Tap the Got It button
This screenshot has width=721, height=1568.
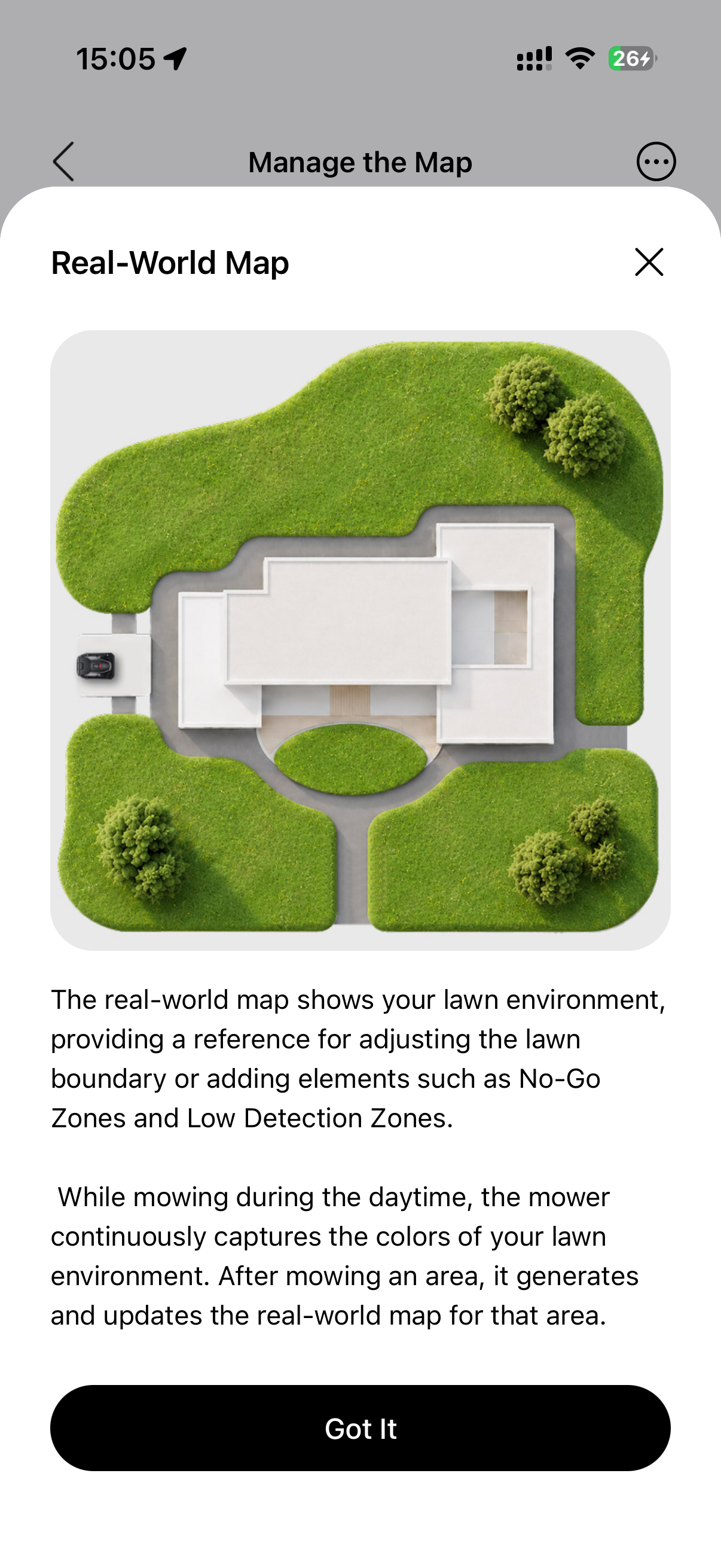pos(360,1428)
